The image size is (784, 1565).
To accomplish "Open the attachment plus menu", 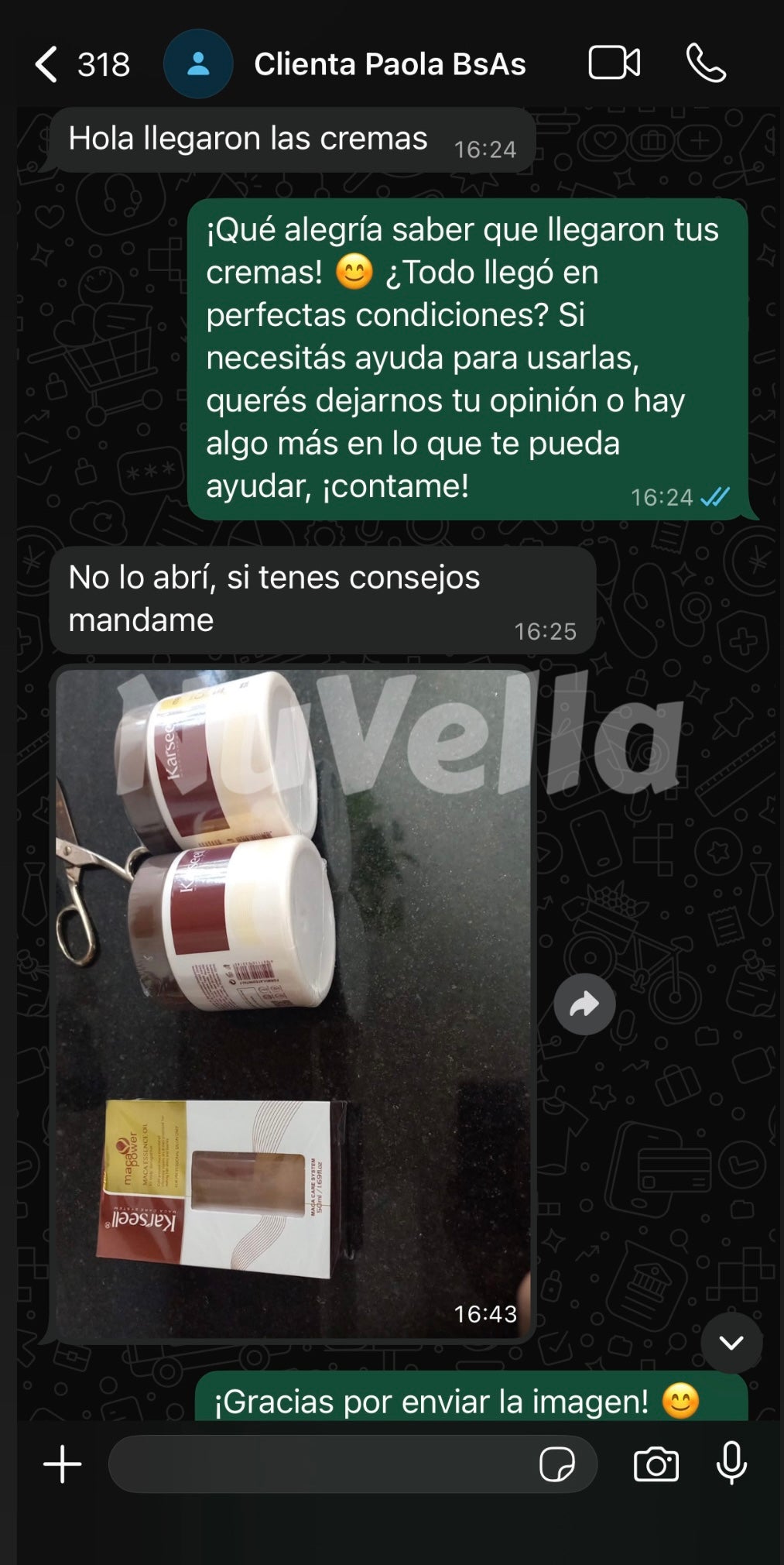I will tap(62, 1464).
